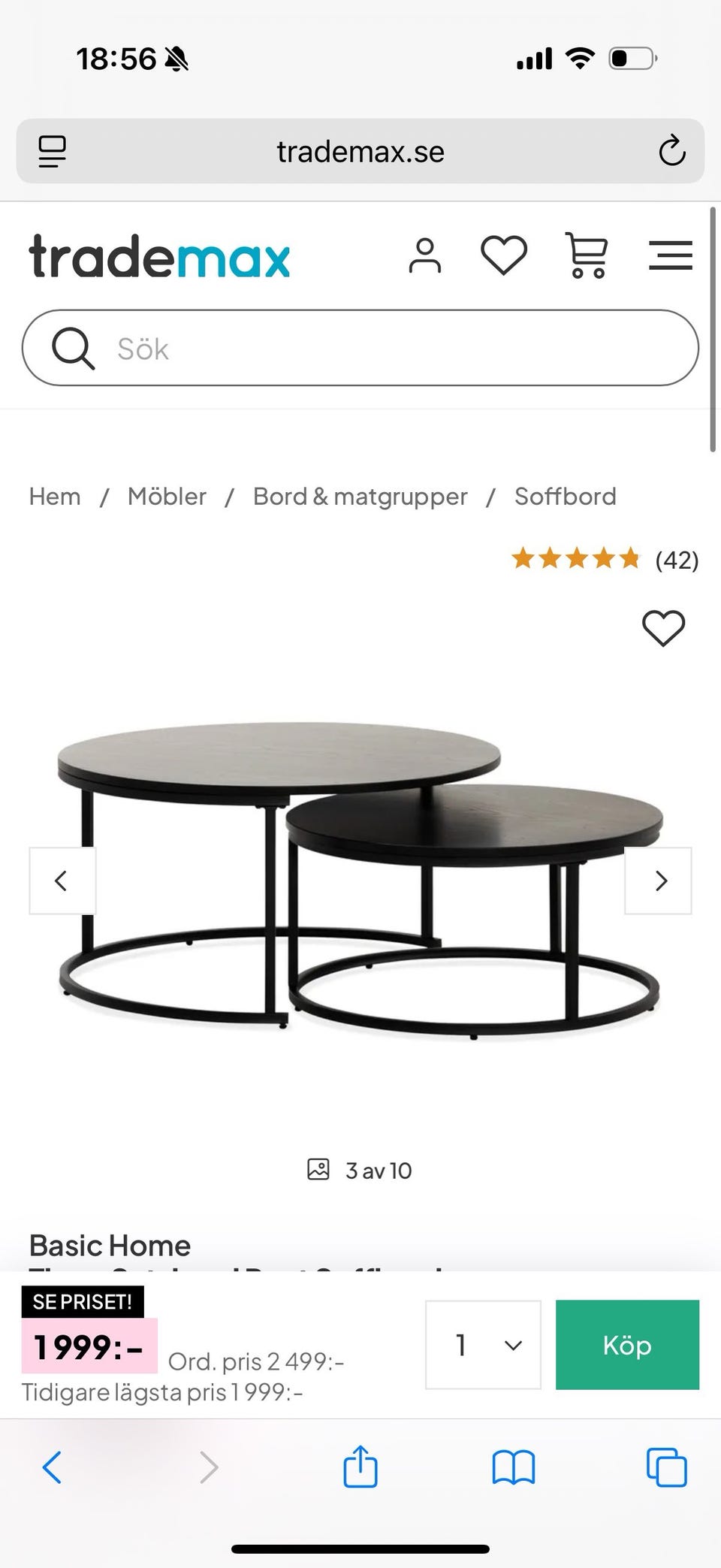
Task: Go back to the previous page
Action: point(53,1466)
